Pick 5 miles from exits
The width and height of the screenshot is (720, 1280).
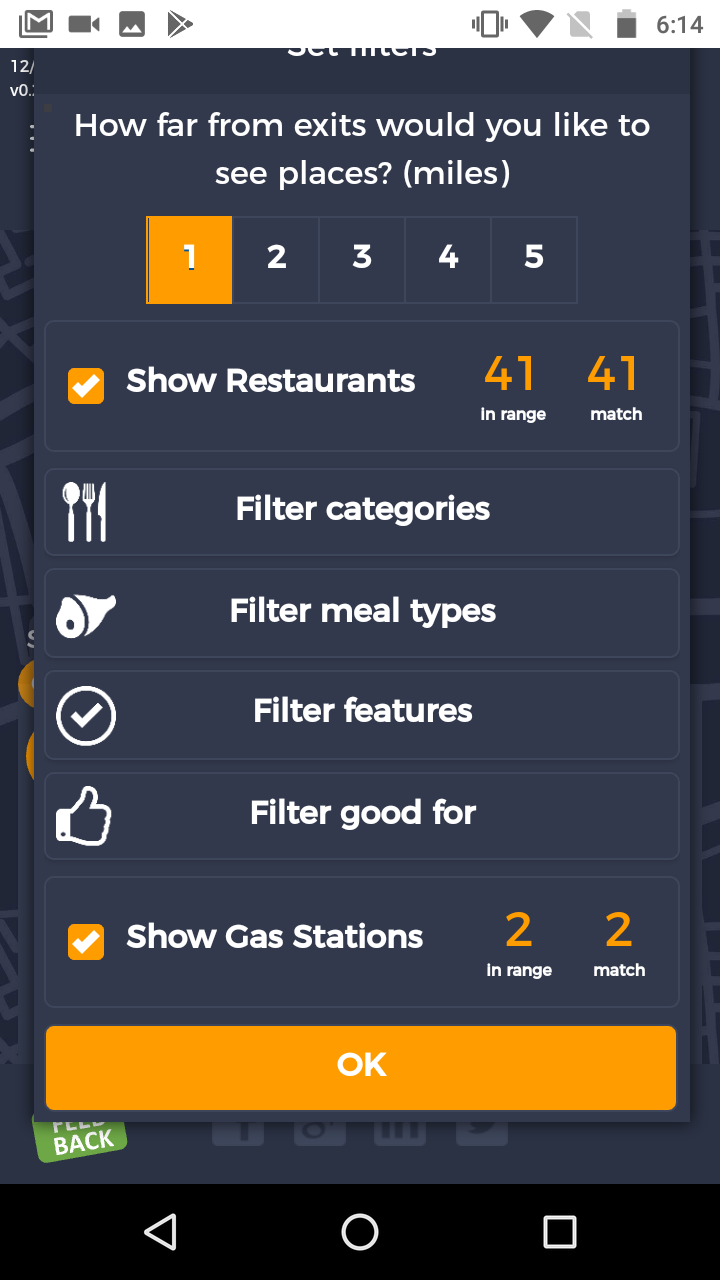coord(534,259)
